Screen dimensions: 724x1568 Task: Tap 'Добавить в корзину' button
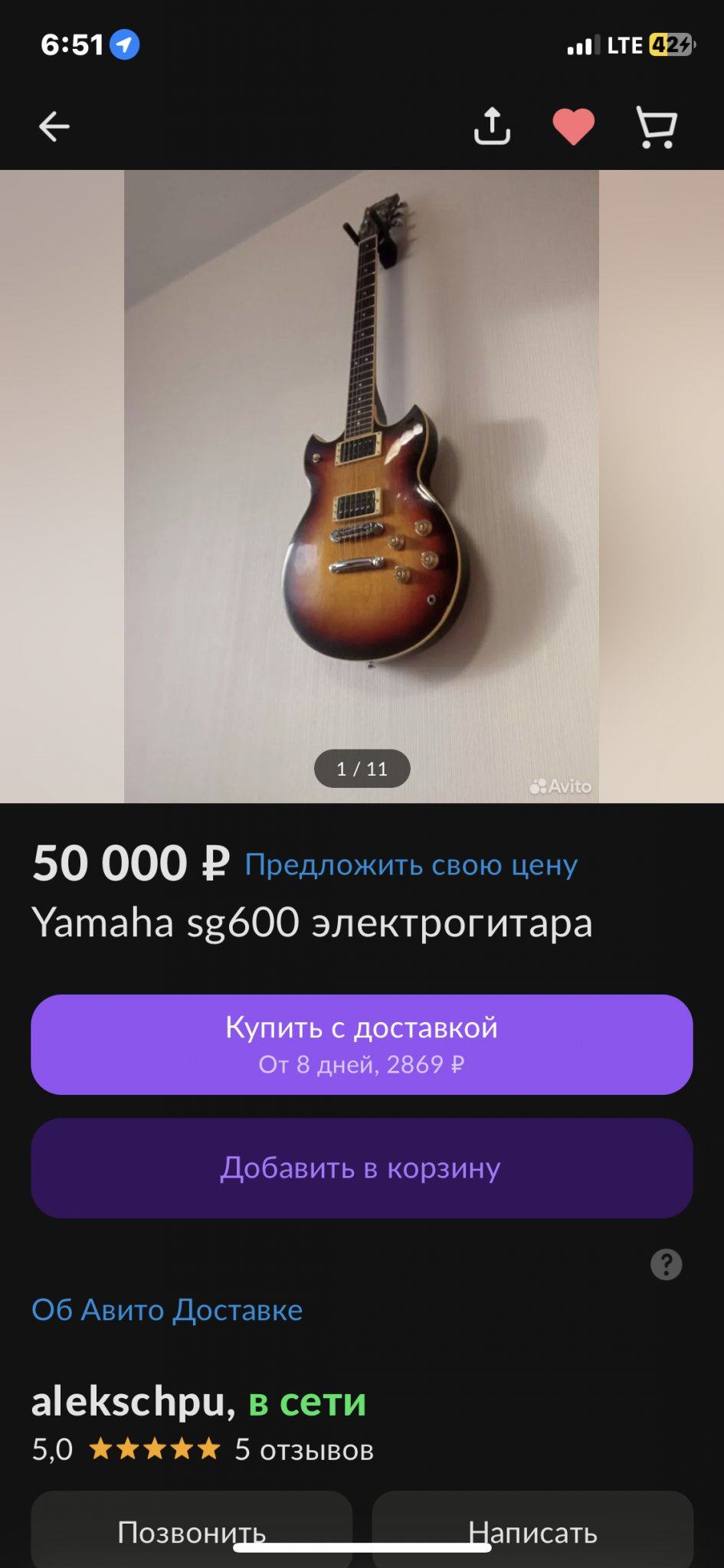tap(362, 1168)
